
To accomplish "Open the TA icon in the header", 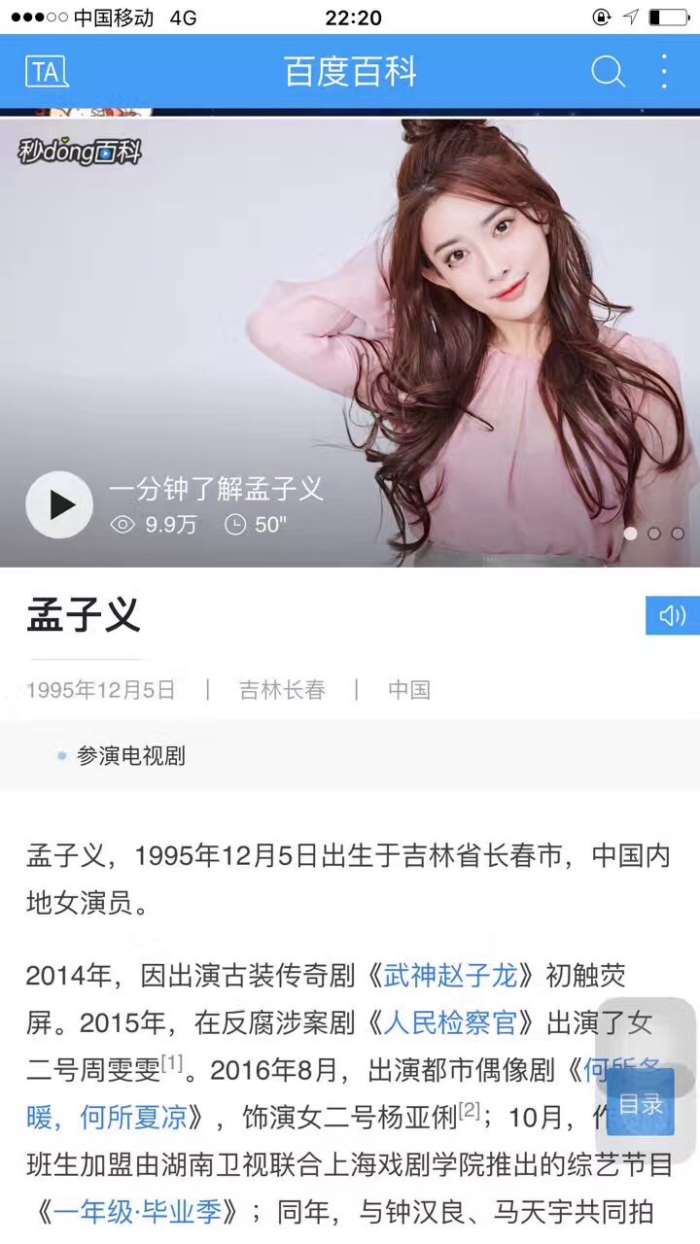I will [x=46, y=72].
